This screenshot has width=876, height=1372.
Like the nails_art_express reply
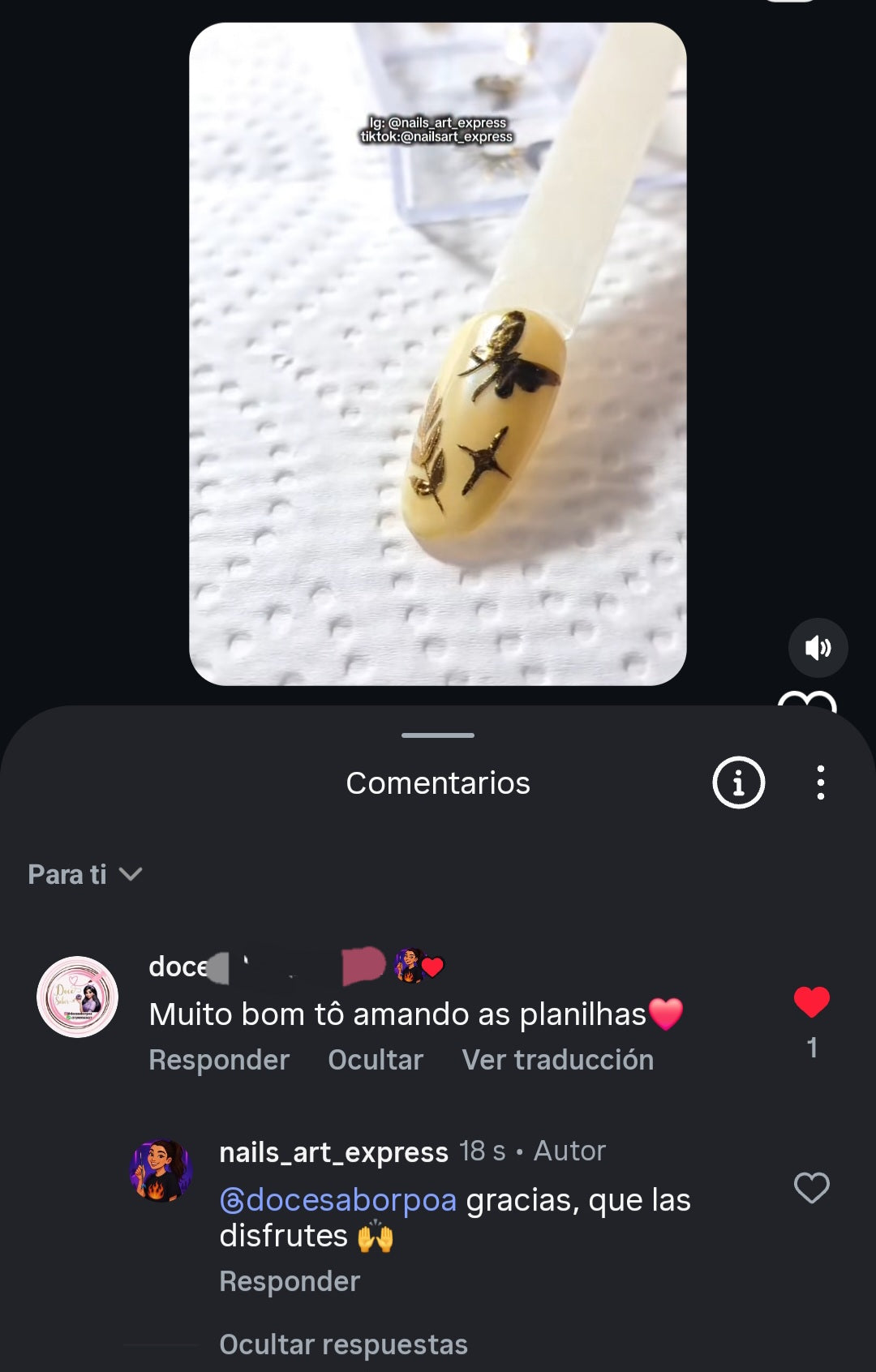click(x=811, y=1188)
